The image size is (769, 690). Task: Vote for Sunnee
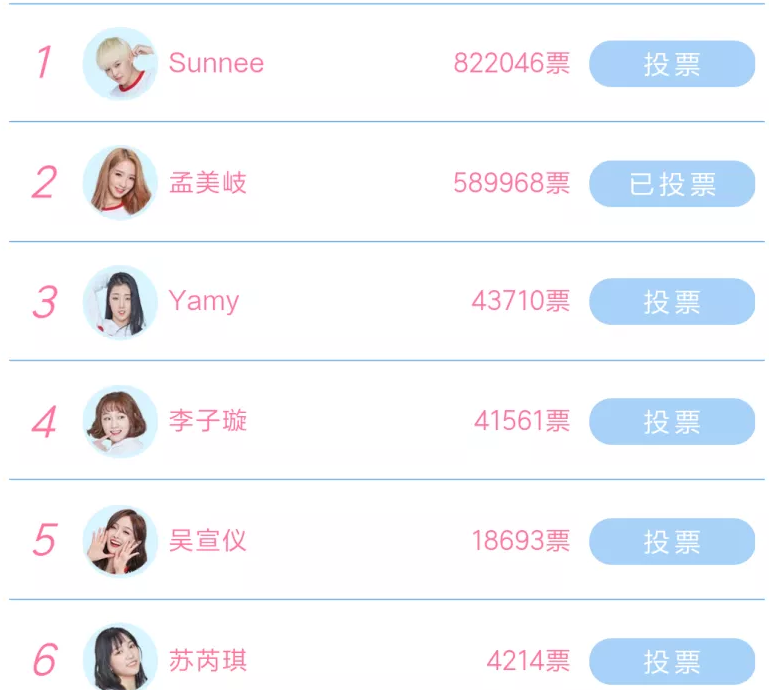tap(671, 64)
